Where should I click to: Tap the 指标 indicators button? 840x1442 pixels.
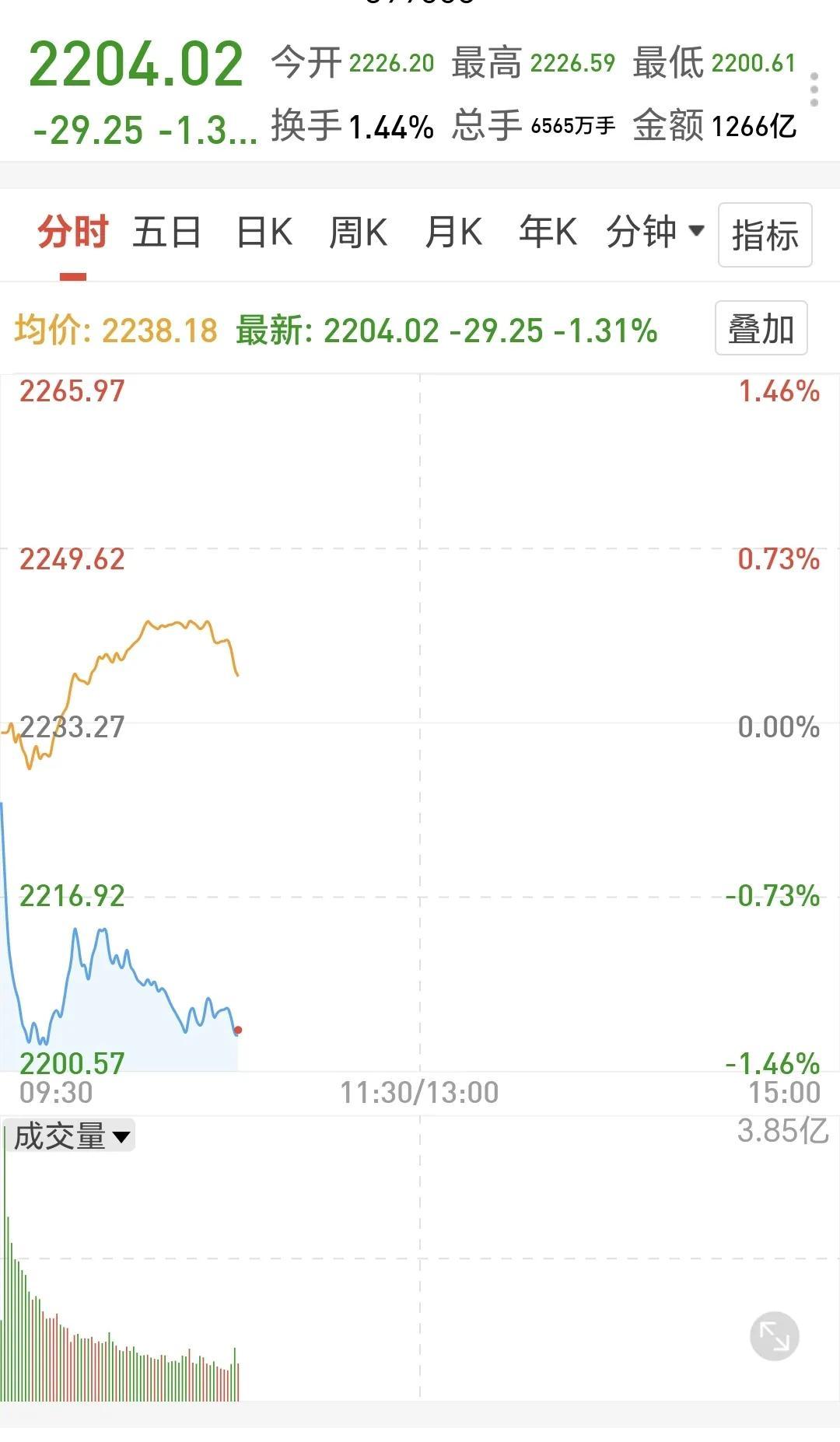(765, 235)
